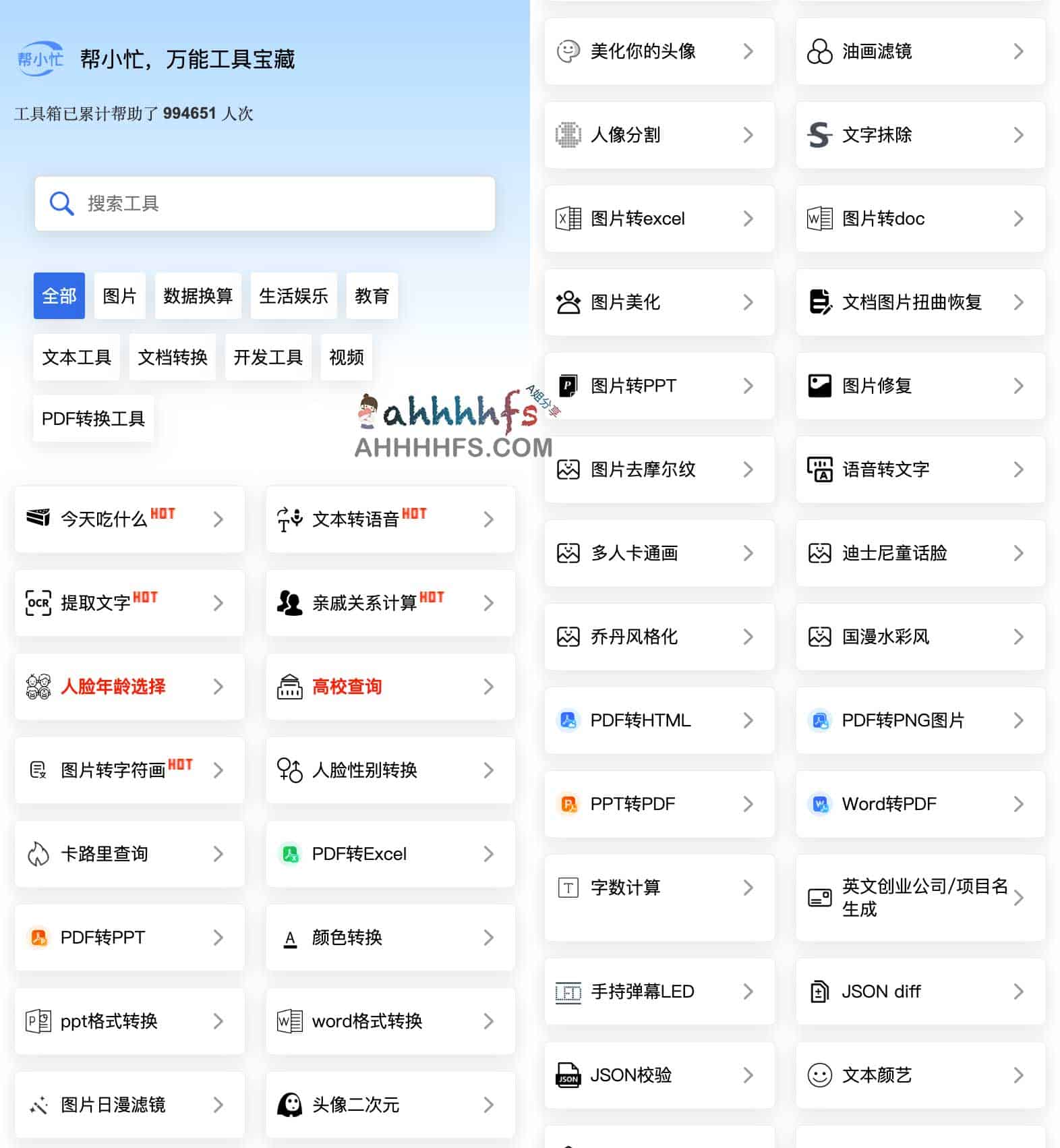1060x1148 pixels.
Task: Click the 图片转excel spreadsheet icon
Action: [568, 218]
